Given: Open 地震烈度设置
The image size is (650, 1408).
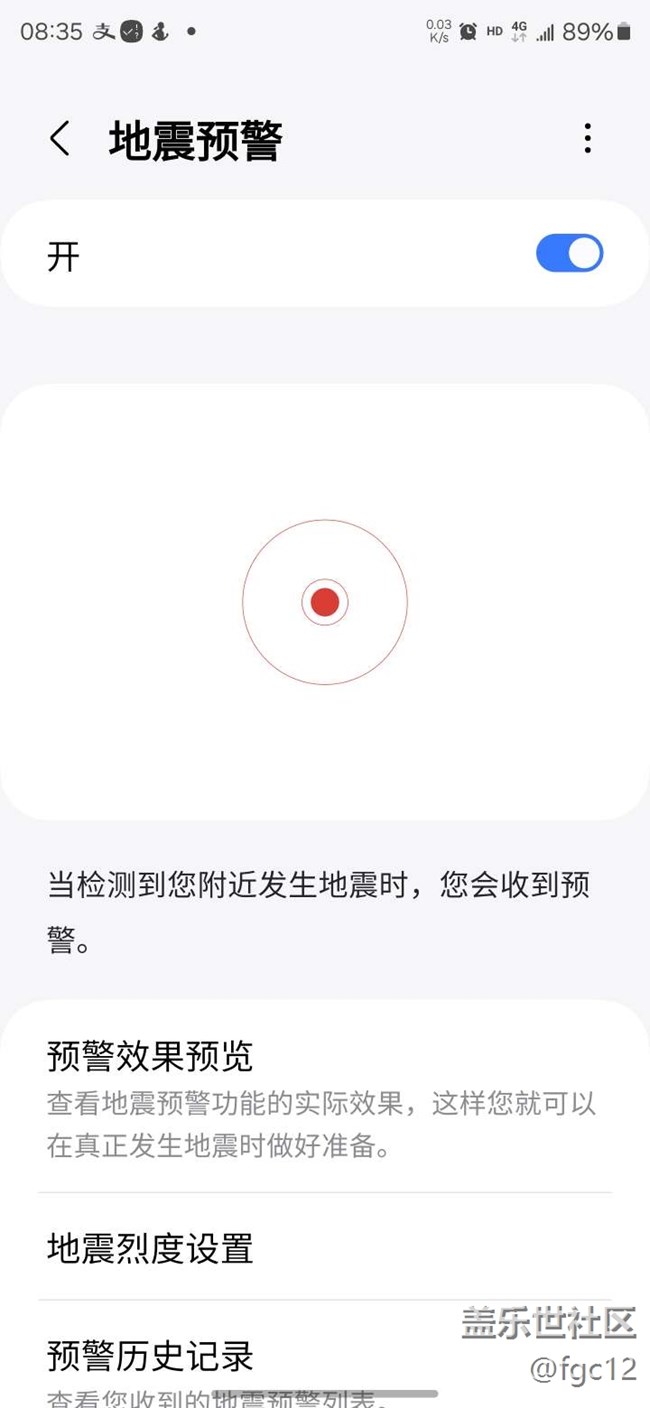Looking at the screenshot, I should [324, 1248].
